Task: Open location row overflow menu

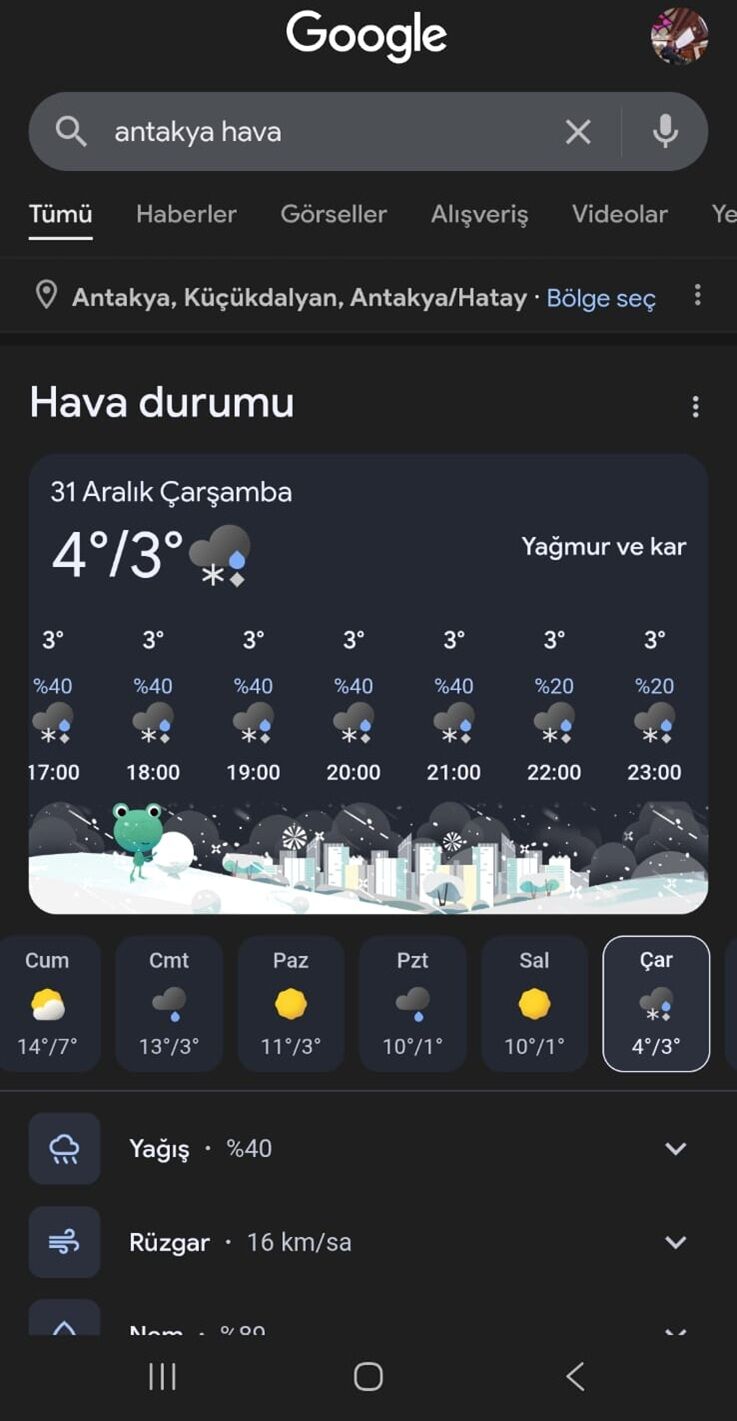Action: [697, 295]
